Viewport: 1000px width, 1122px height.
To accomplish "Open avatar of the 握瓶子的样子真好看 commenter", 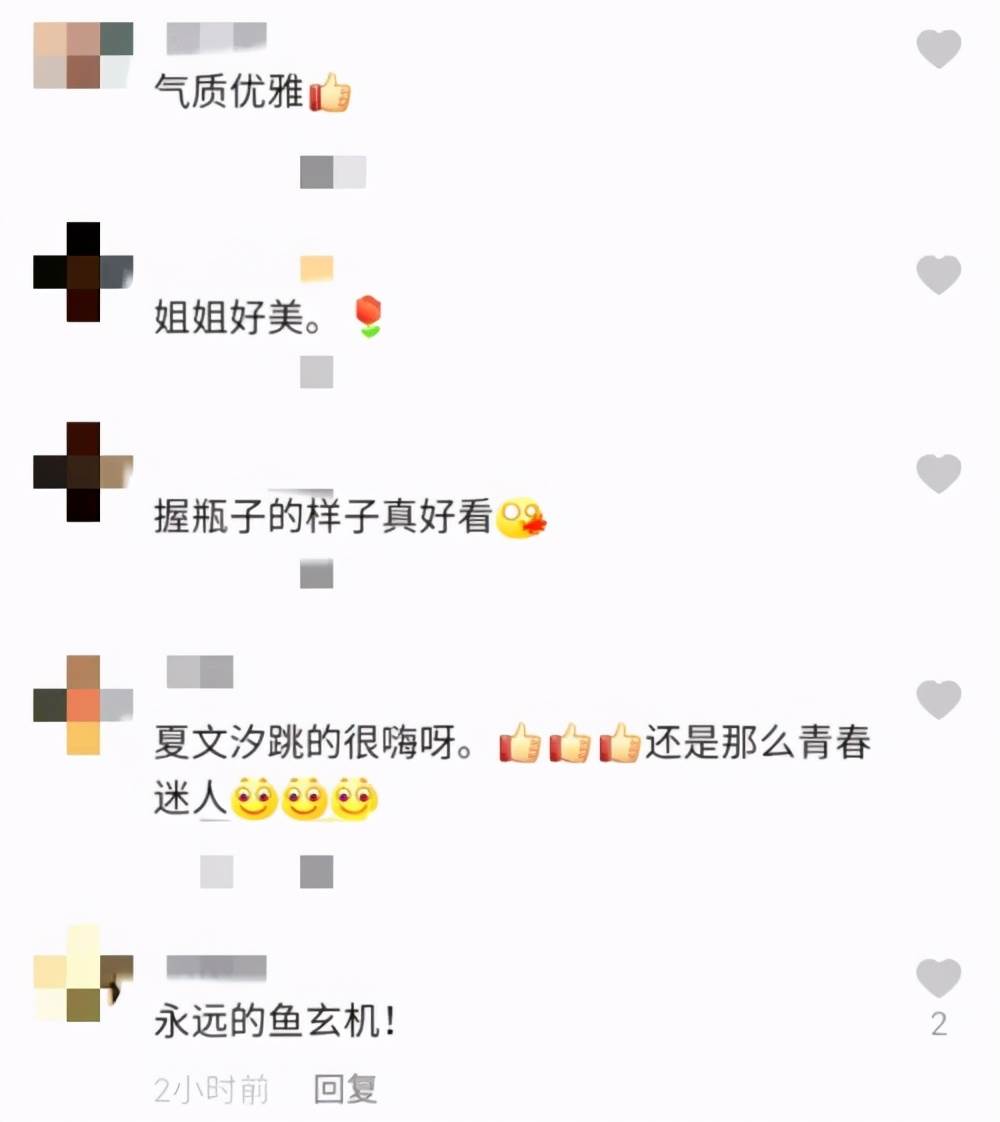I will click(x=83, y=472).
